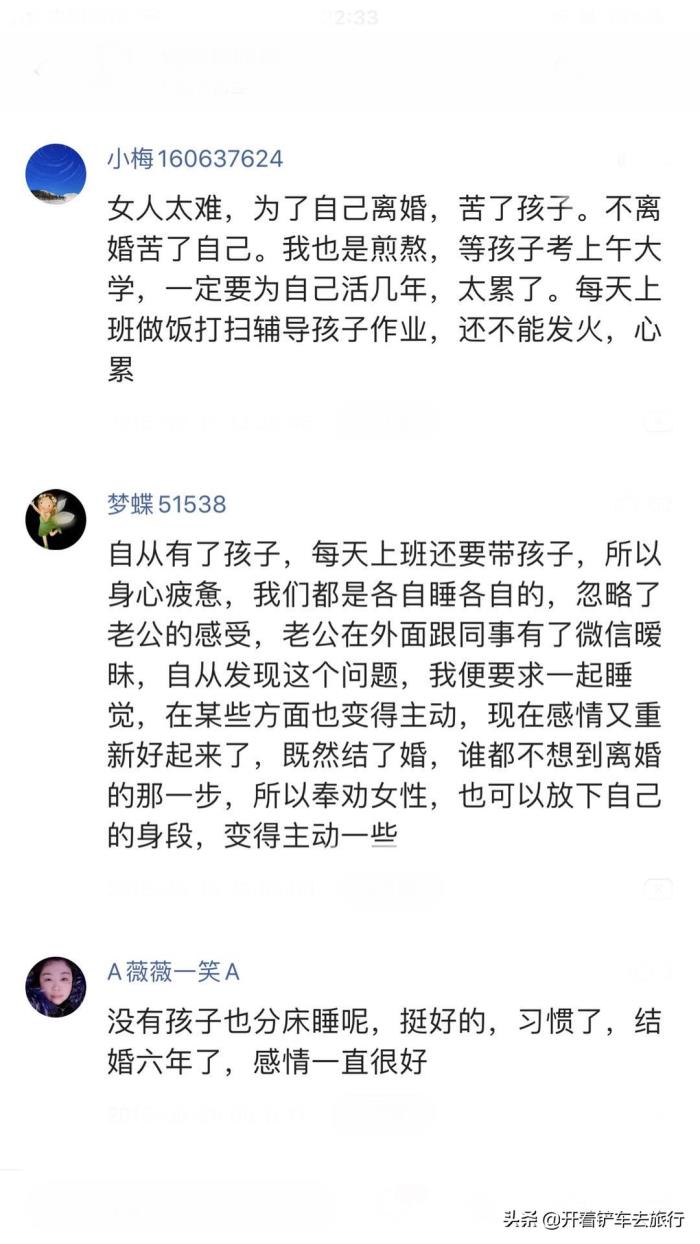Viewport: 700px width, 1244px height.
Task: Tap the username A薇薇一笑A
Action: 173,971
